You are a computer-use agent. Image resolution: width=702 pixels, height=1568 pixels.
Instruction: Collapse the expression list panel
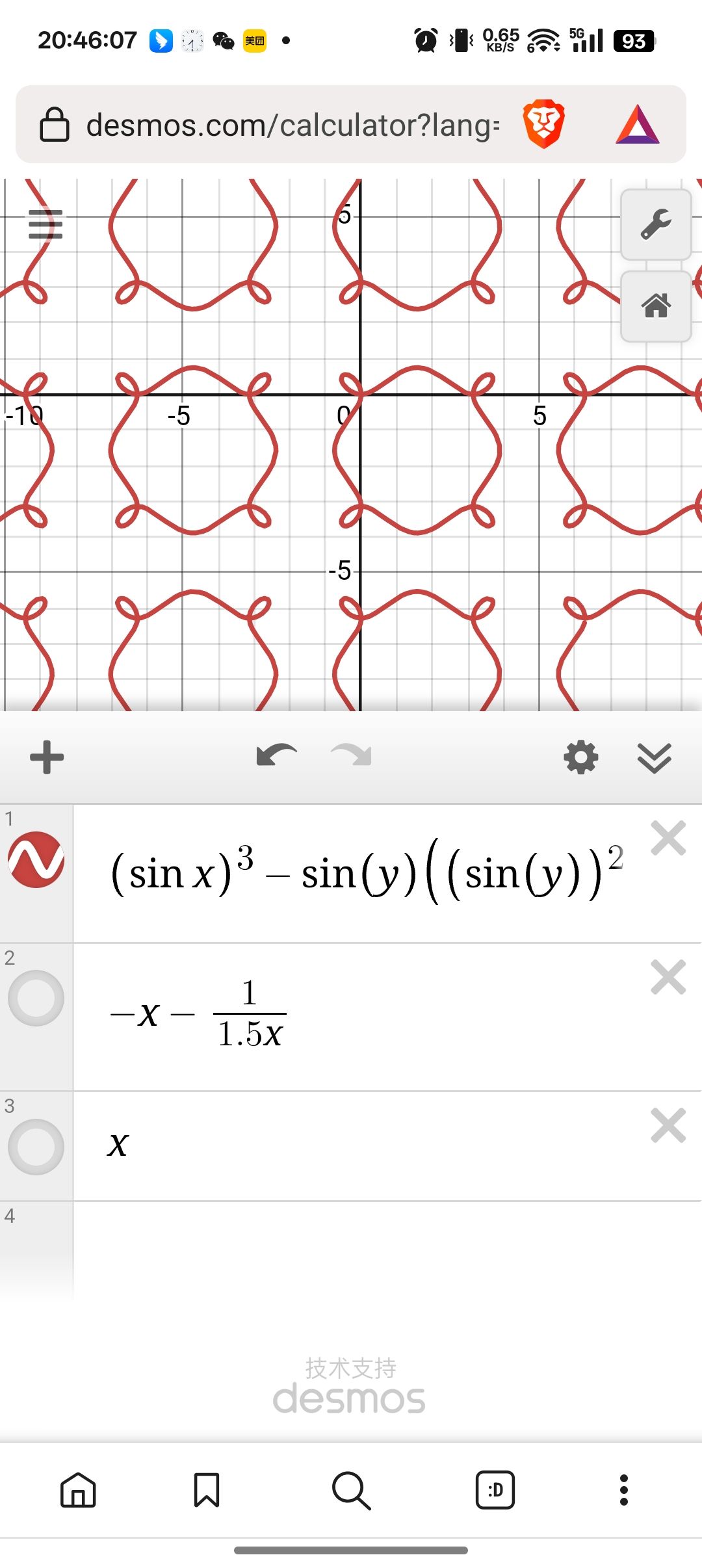(654, 758)
